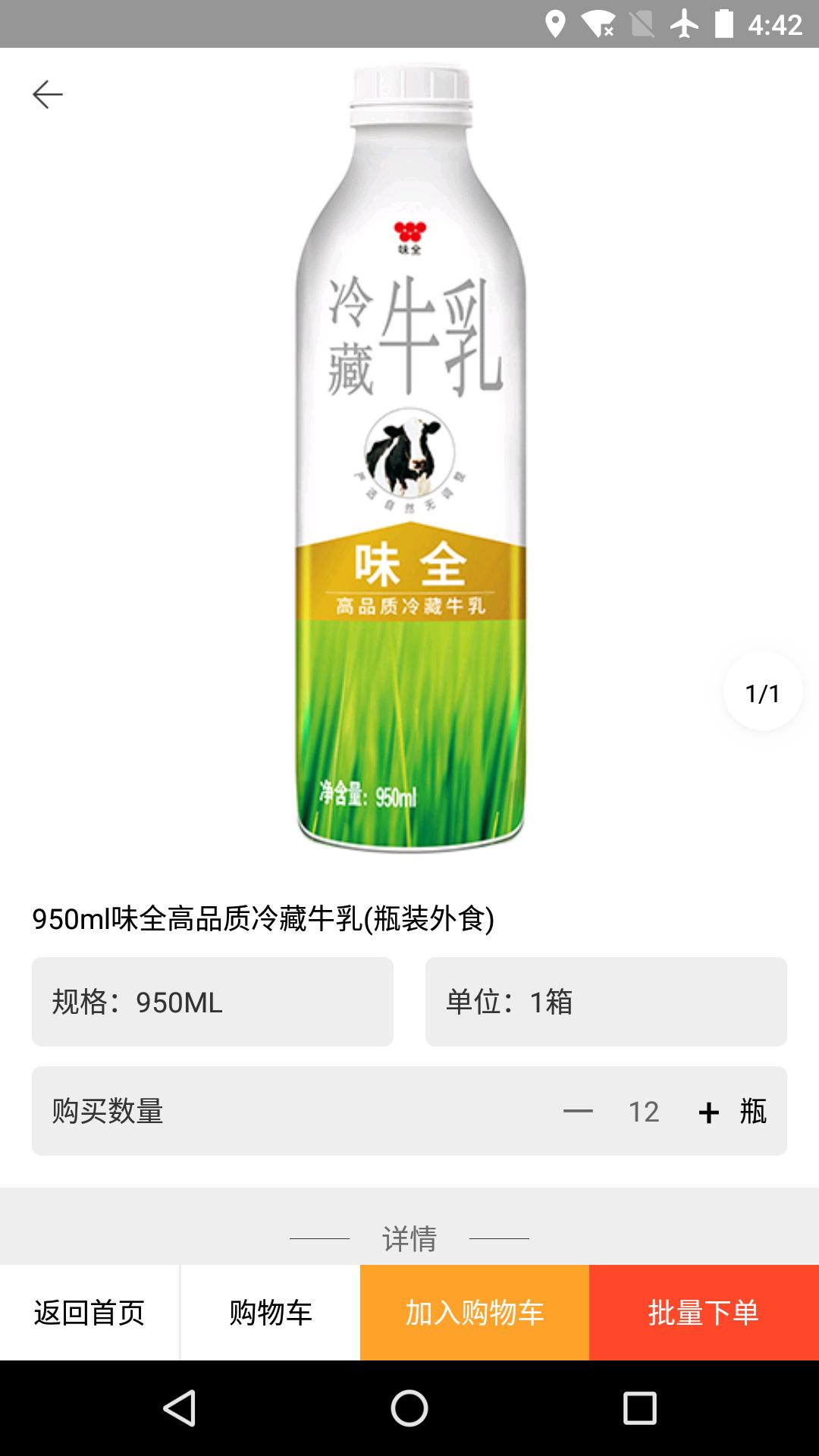Tap the system home button

pyautogui.click(x=409, y=1408)
